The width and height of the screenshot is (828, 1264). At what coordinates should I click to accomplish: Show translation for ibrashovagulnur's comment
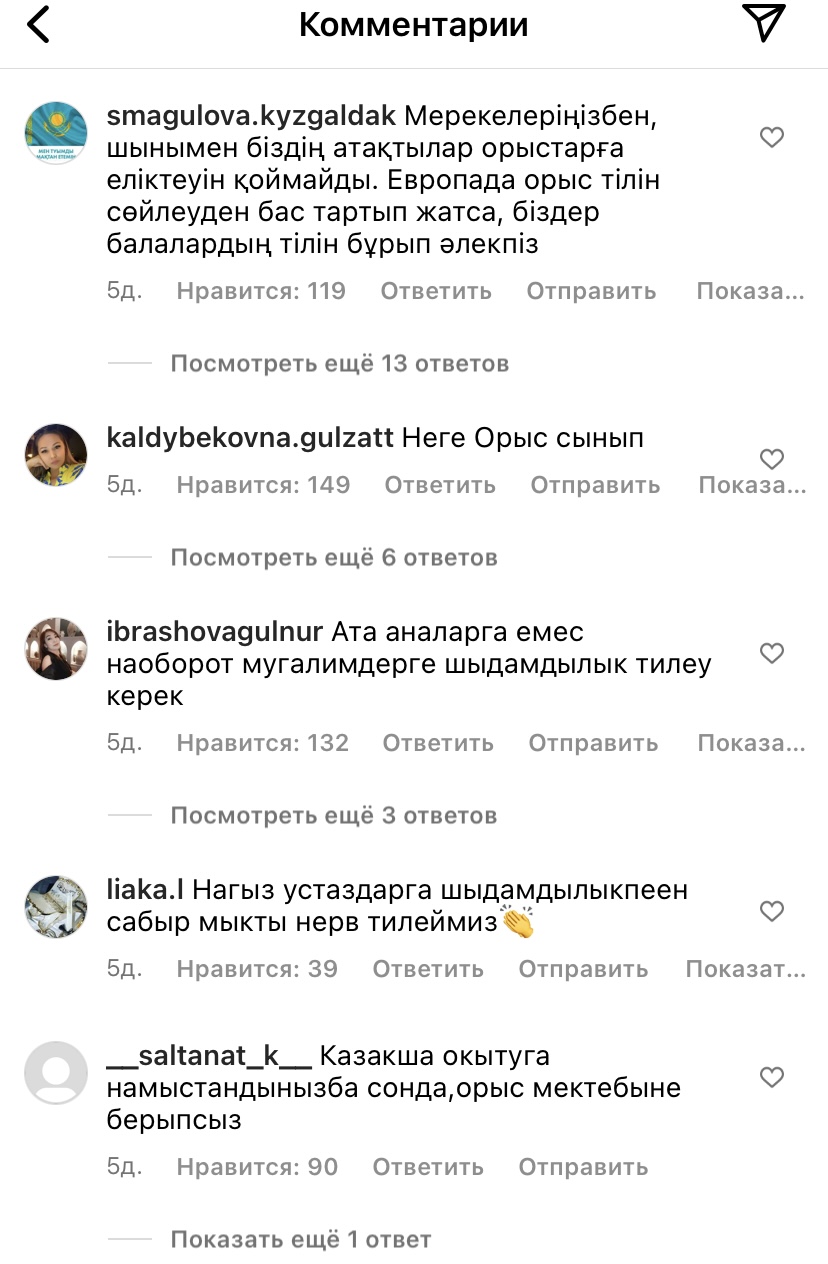click(750, 743)
